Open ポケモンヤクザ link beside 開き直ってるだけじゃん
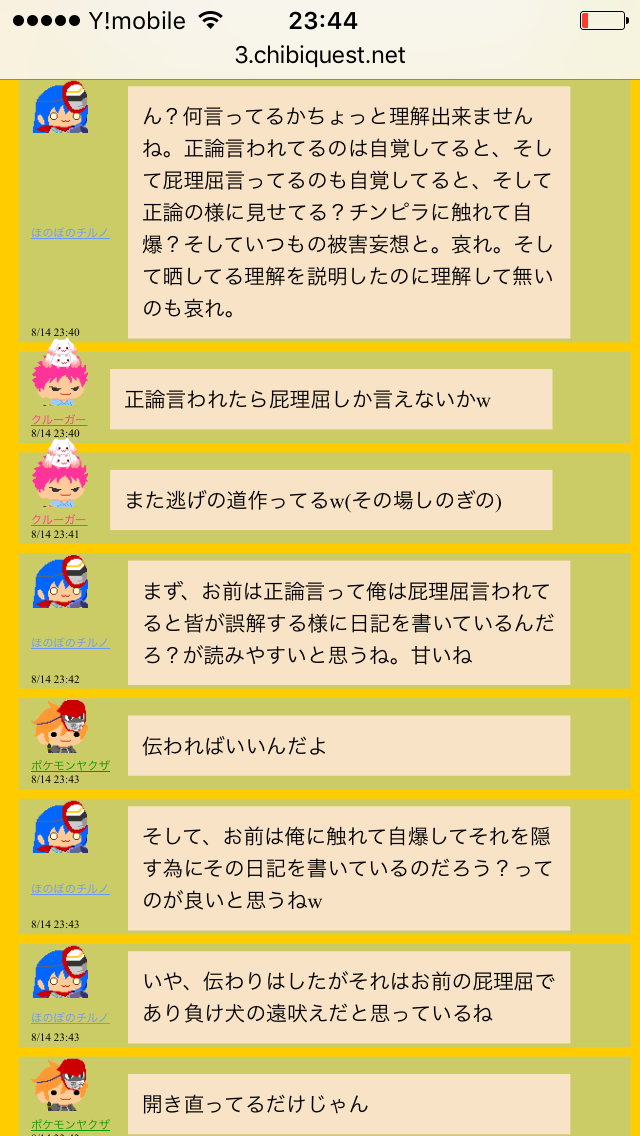640x1136 pixels. click(x=70, y=1125)
